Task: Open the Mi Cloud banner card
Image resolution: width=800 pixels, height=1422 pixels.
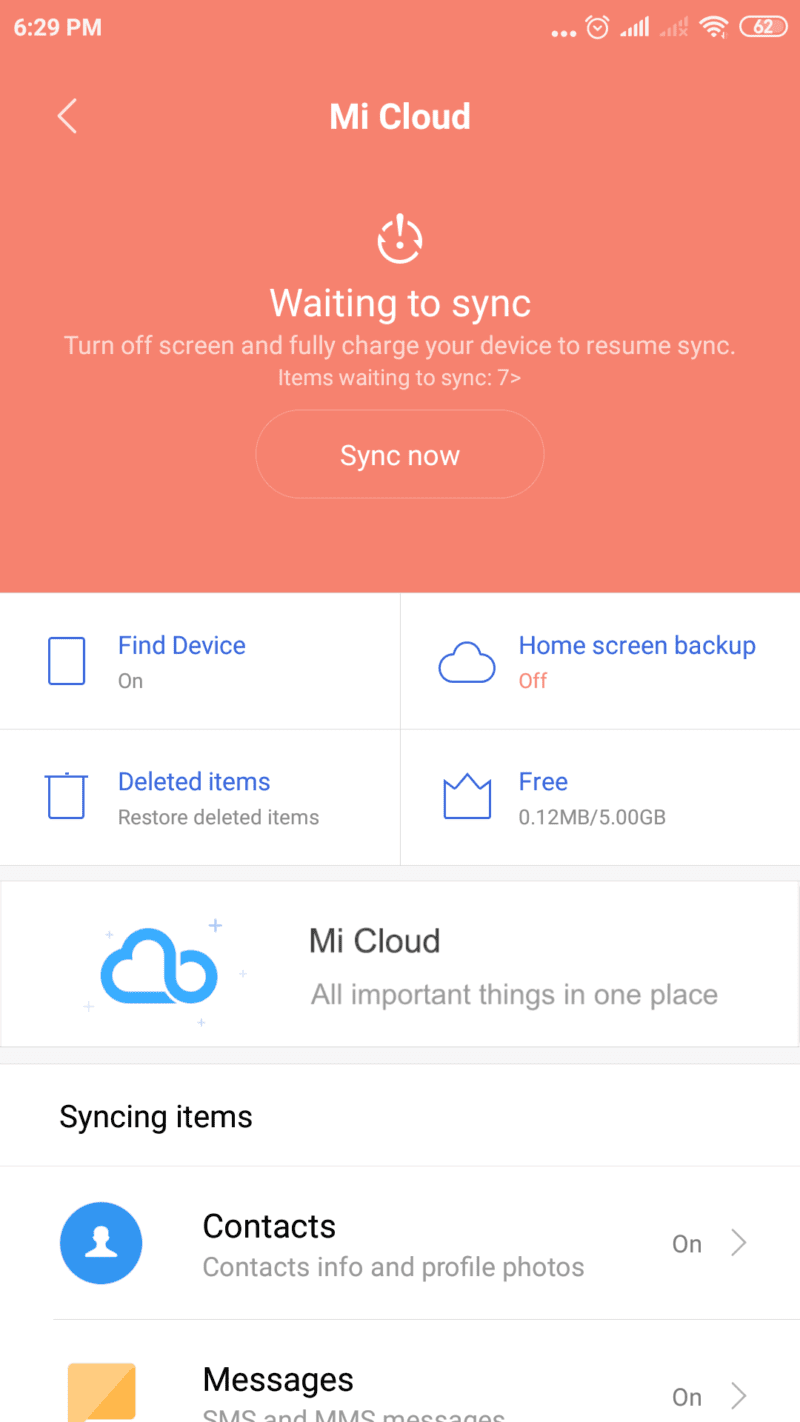Action: click(x=400, y=964)
